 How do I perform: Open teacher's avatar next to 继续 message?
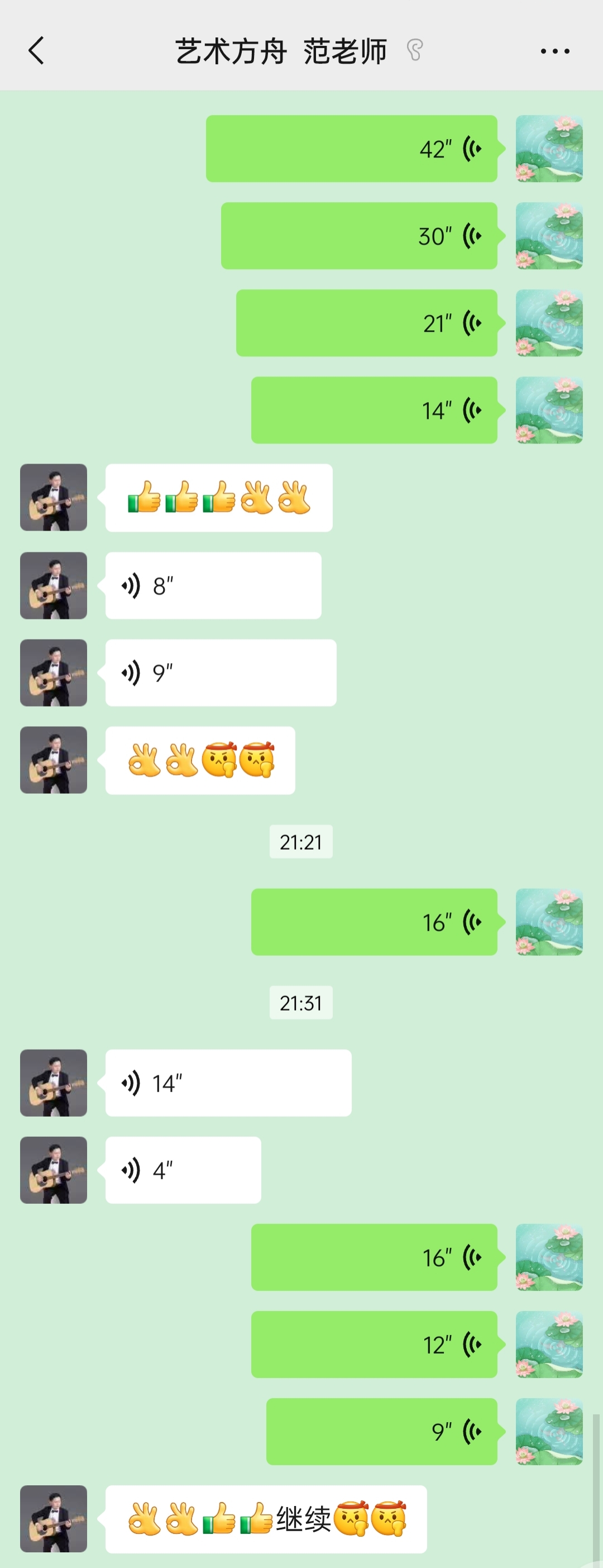(x=54, y=1519)
